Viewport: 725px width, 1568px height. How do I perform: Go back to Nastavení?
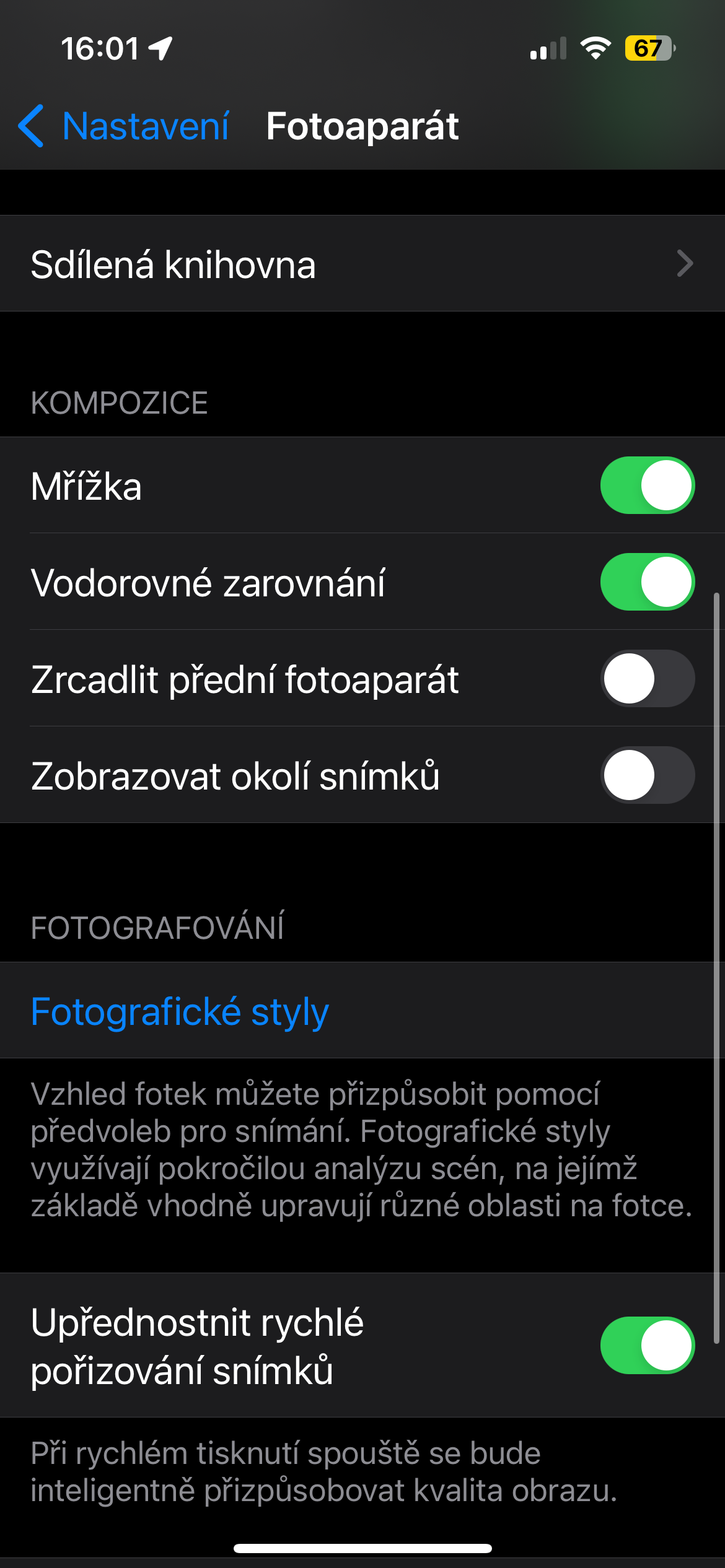point(124,126)
